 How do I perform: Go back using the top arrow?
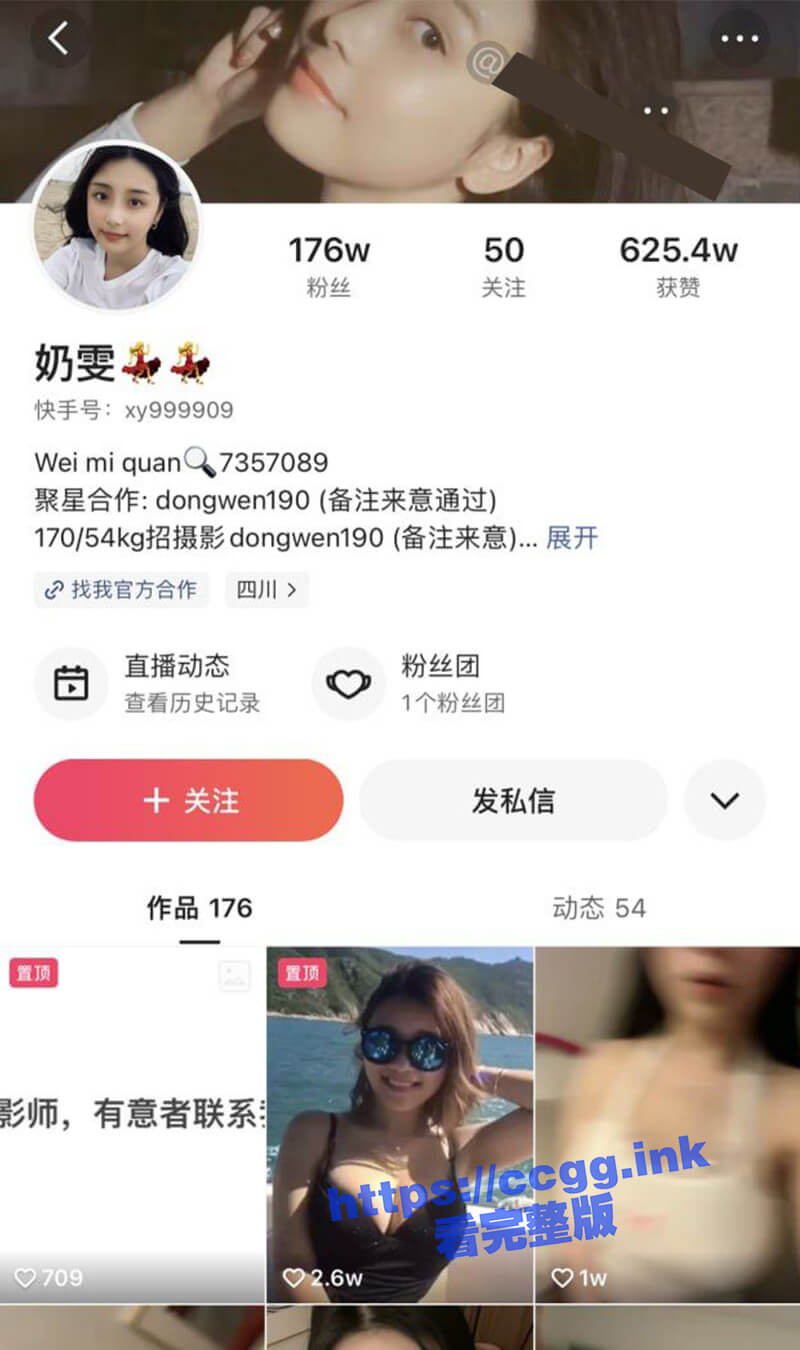pyautogui.click(x=59, y=38)
